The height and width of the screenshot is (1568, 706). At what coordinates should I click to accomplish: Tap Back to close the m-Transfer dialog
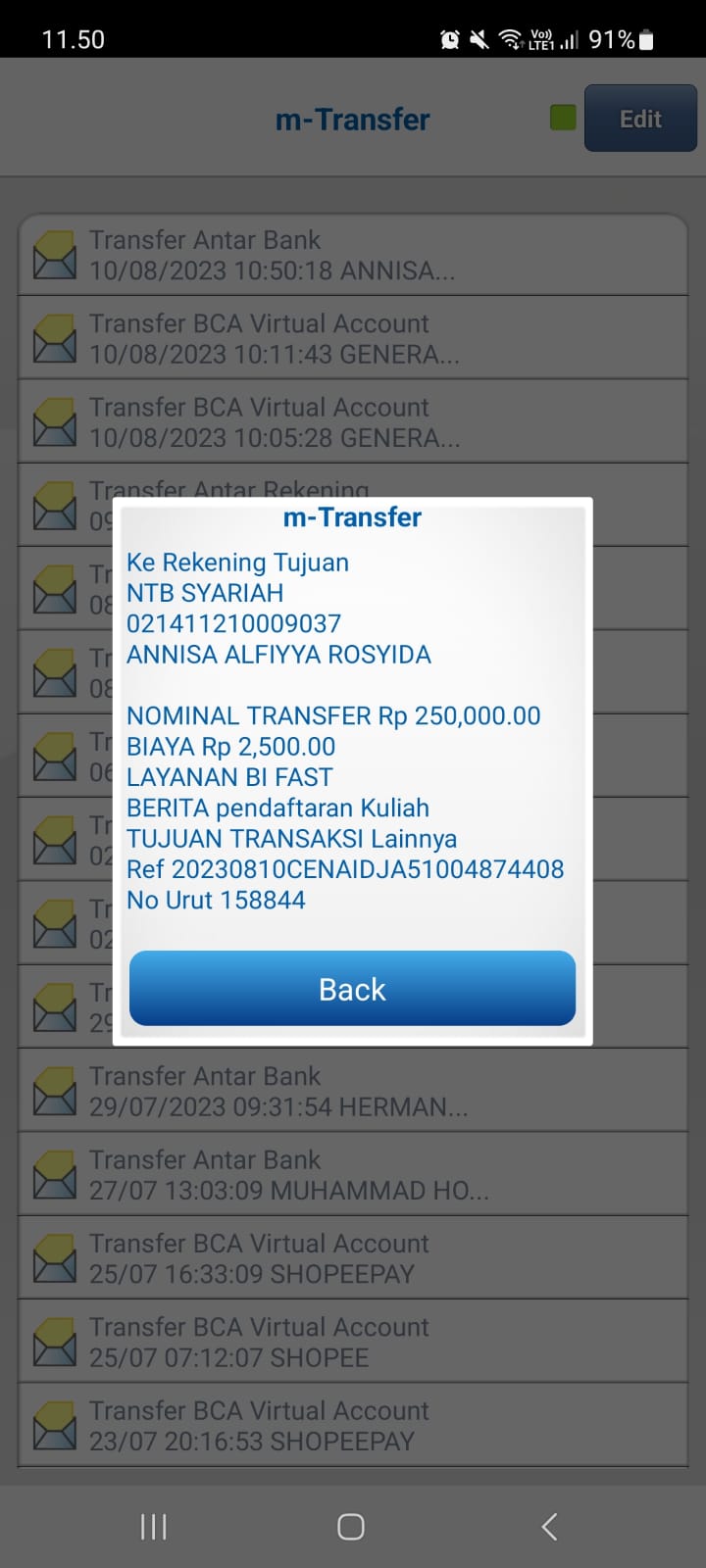pos(352,989)
